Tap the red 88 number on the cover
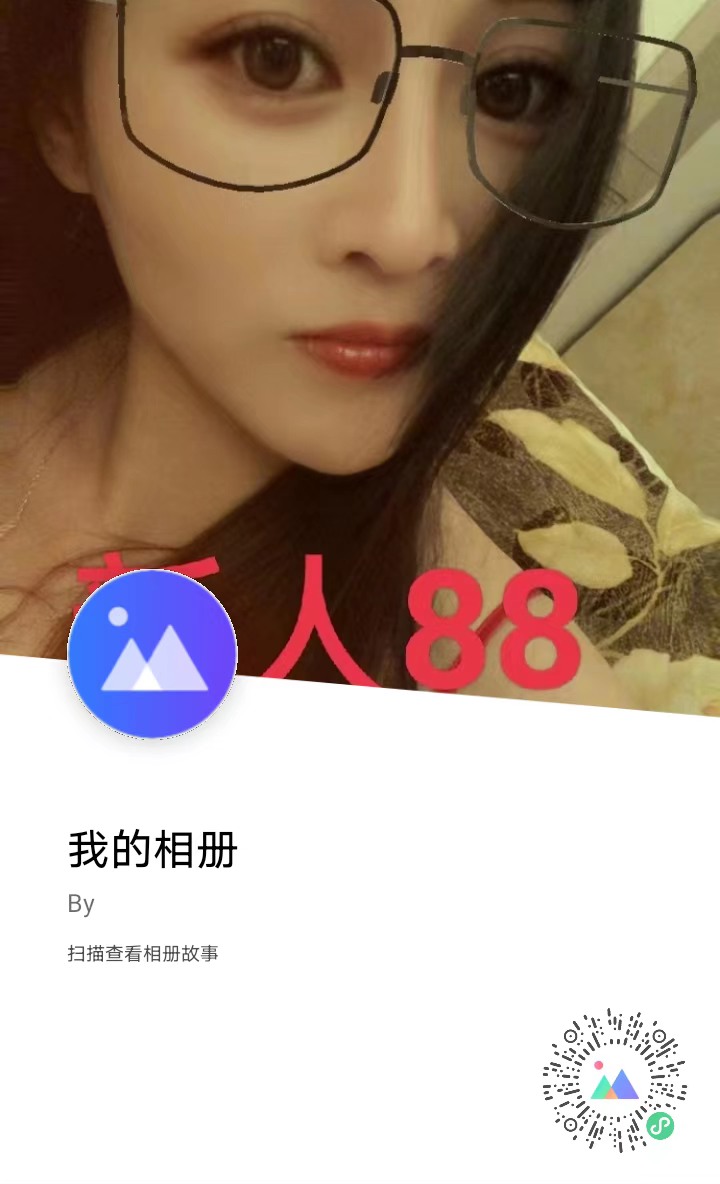The height and width of the screenshot is (1184, 720). [490, 620]
